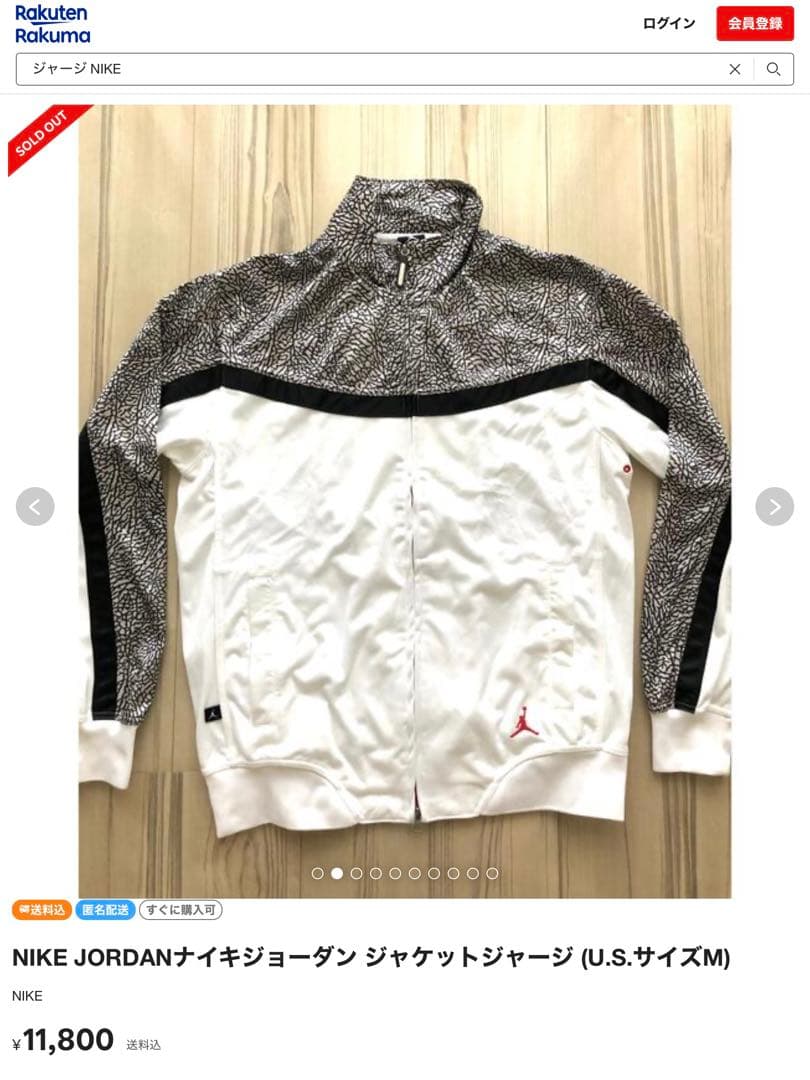Select the fifth carousel dot indicator
Viewport: 810px width, 1080px height.
pos(393,873)
